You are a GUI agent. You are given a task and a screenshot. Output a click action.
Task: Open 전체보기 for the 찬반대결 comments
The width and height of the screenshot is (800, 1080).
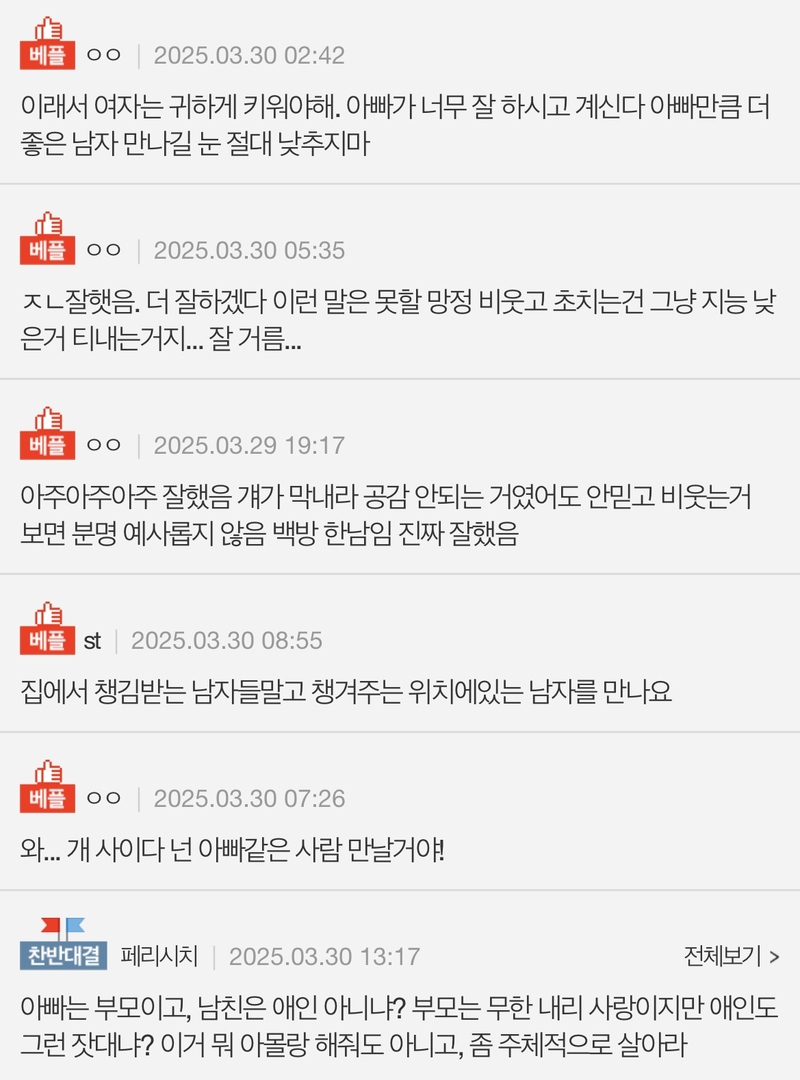click(x=731, y=956)
